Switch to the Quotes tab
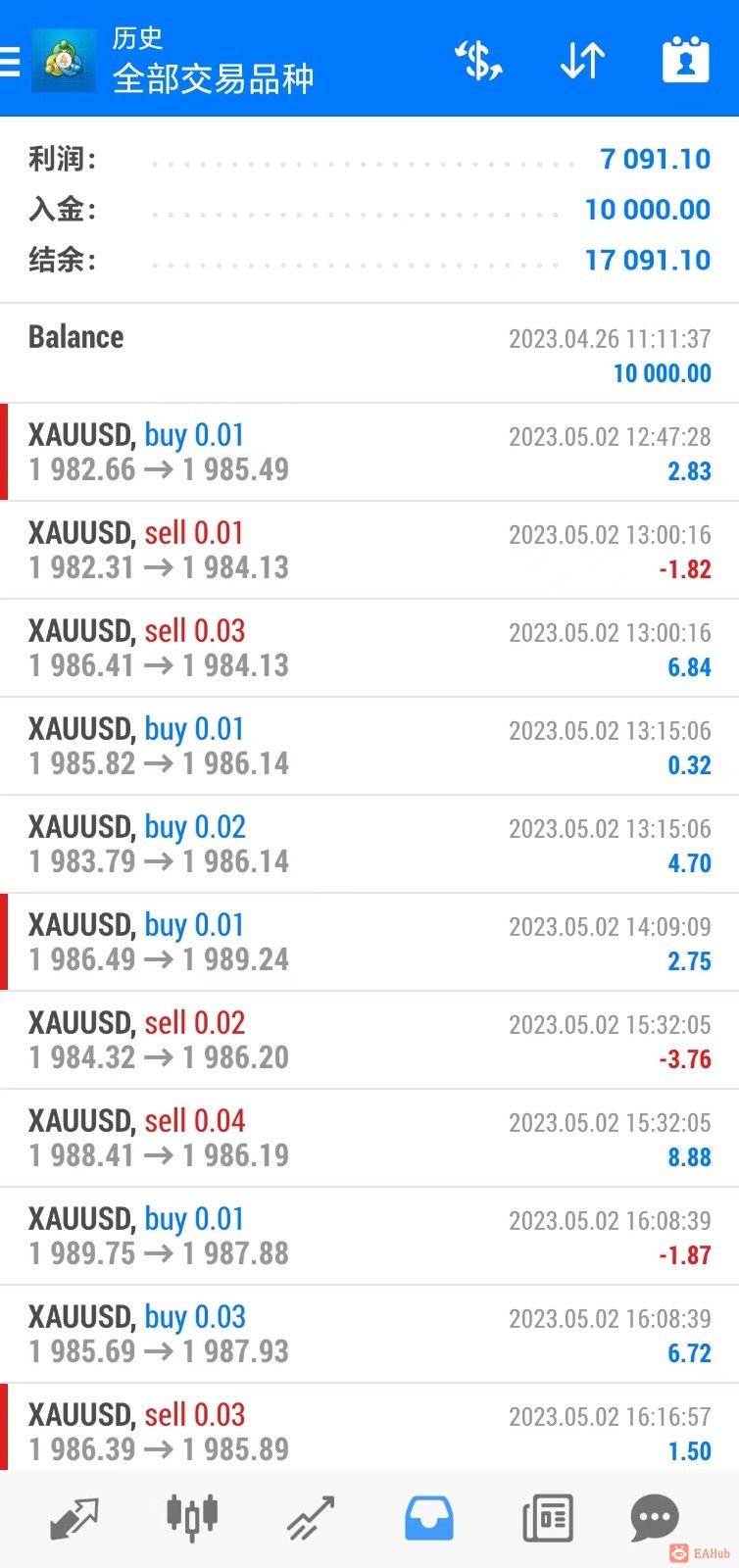Image resolution: width=739 pixels, height=1568 pixels. 74,1519
